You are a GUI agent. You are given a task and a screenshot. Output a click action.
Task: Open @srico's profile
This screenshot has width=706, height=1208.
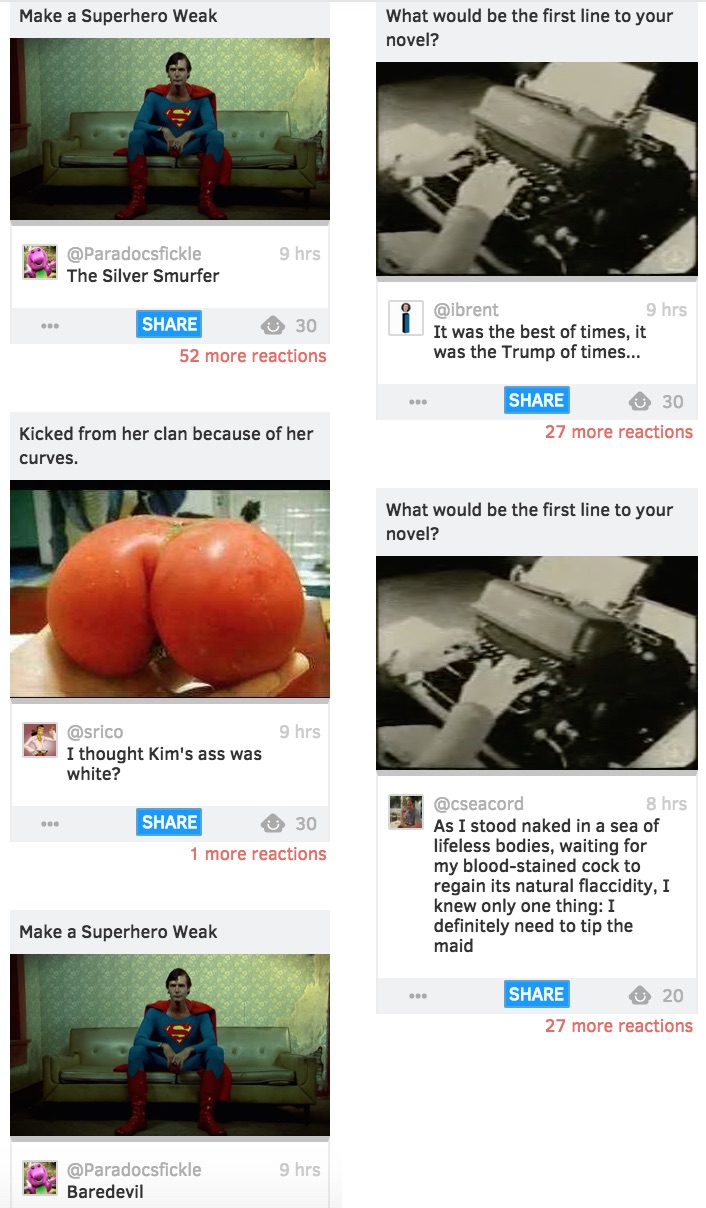(x=95, y=732)
